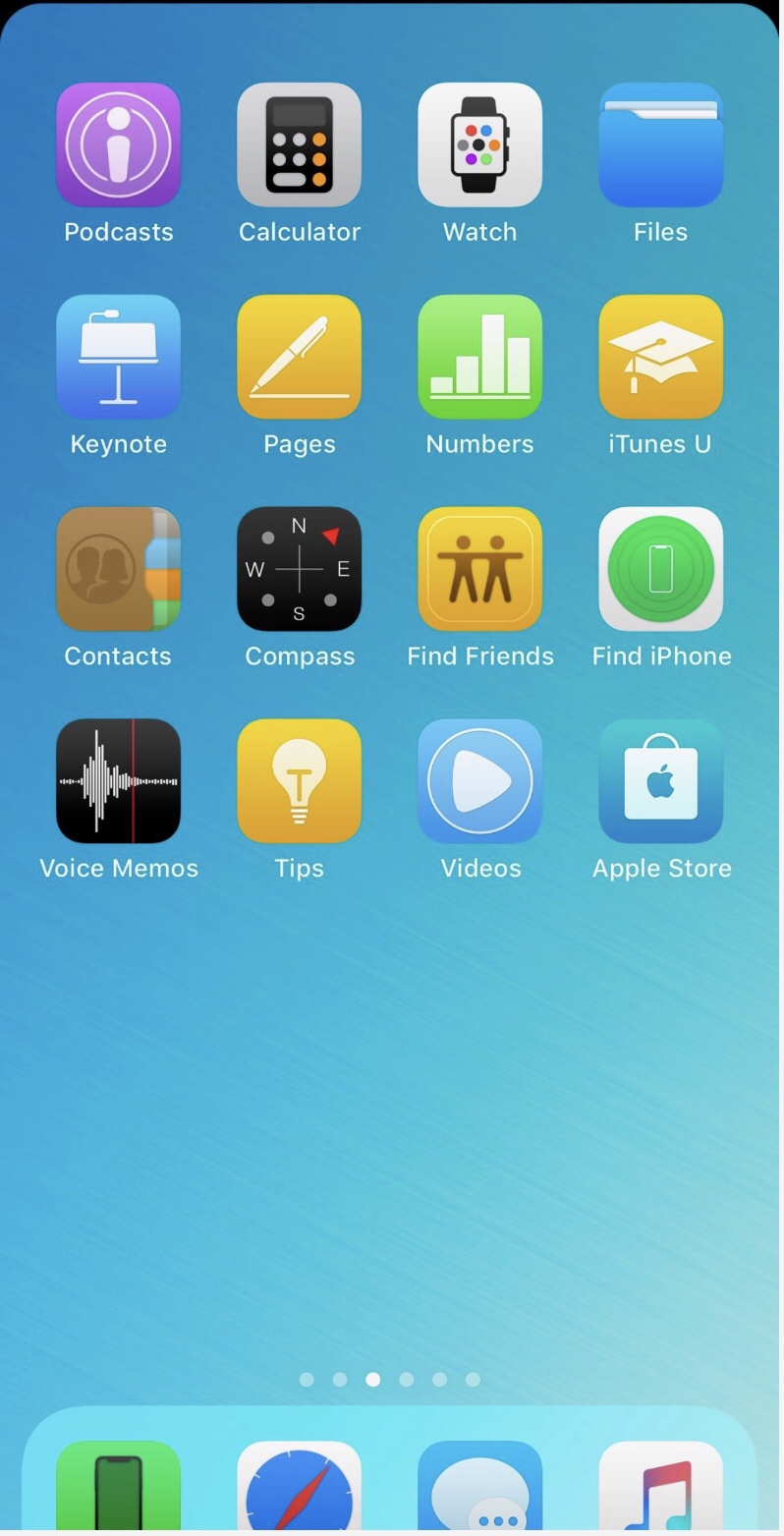The height and width of the screenshot is (1536, 784).
Task: Launch Find iPhone
Action: tap(660, 570)
